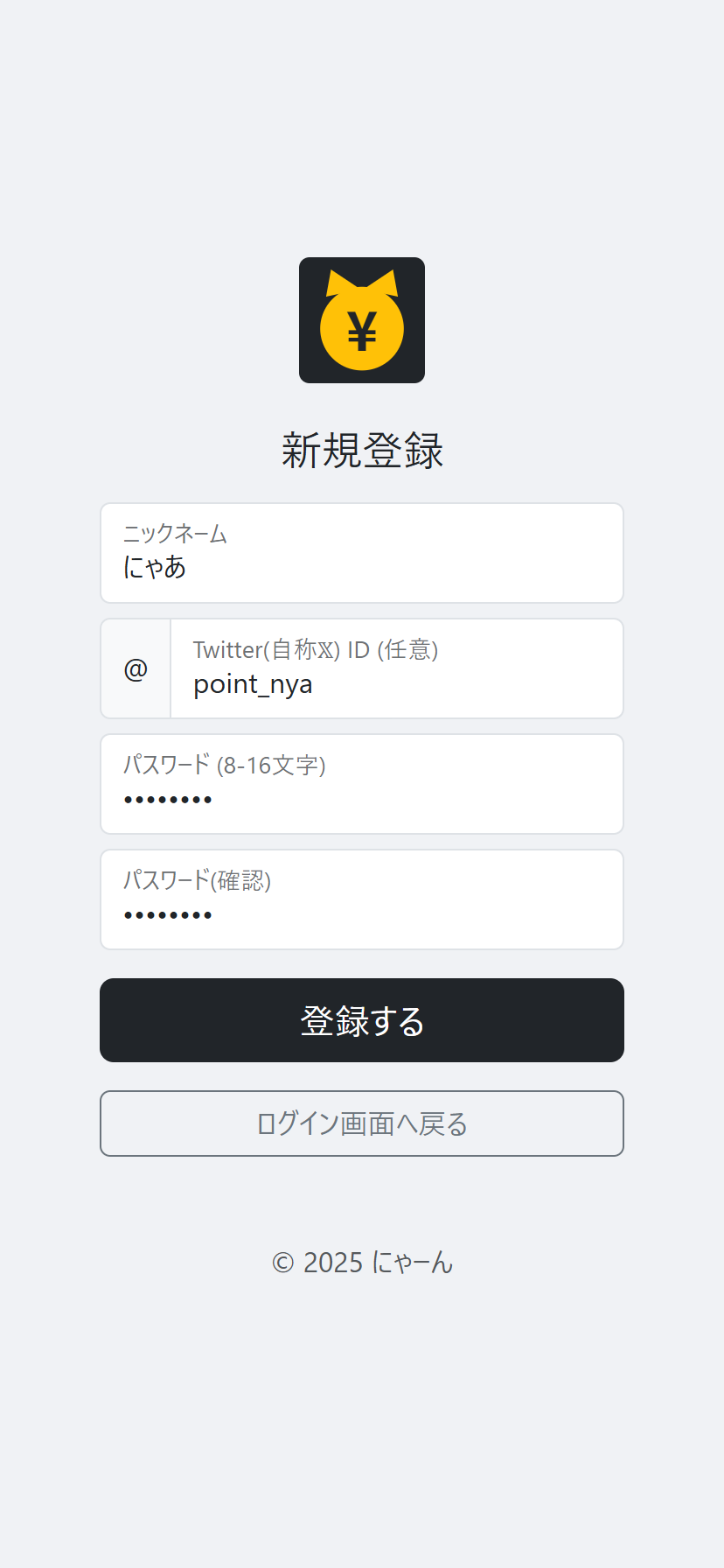Click the 新規登録 page title
Image resolution: width=724 pixels, height=1568 pixels.
[362, 451]
